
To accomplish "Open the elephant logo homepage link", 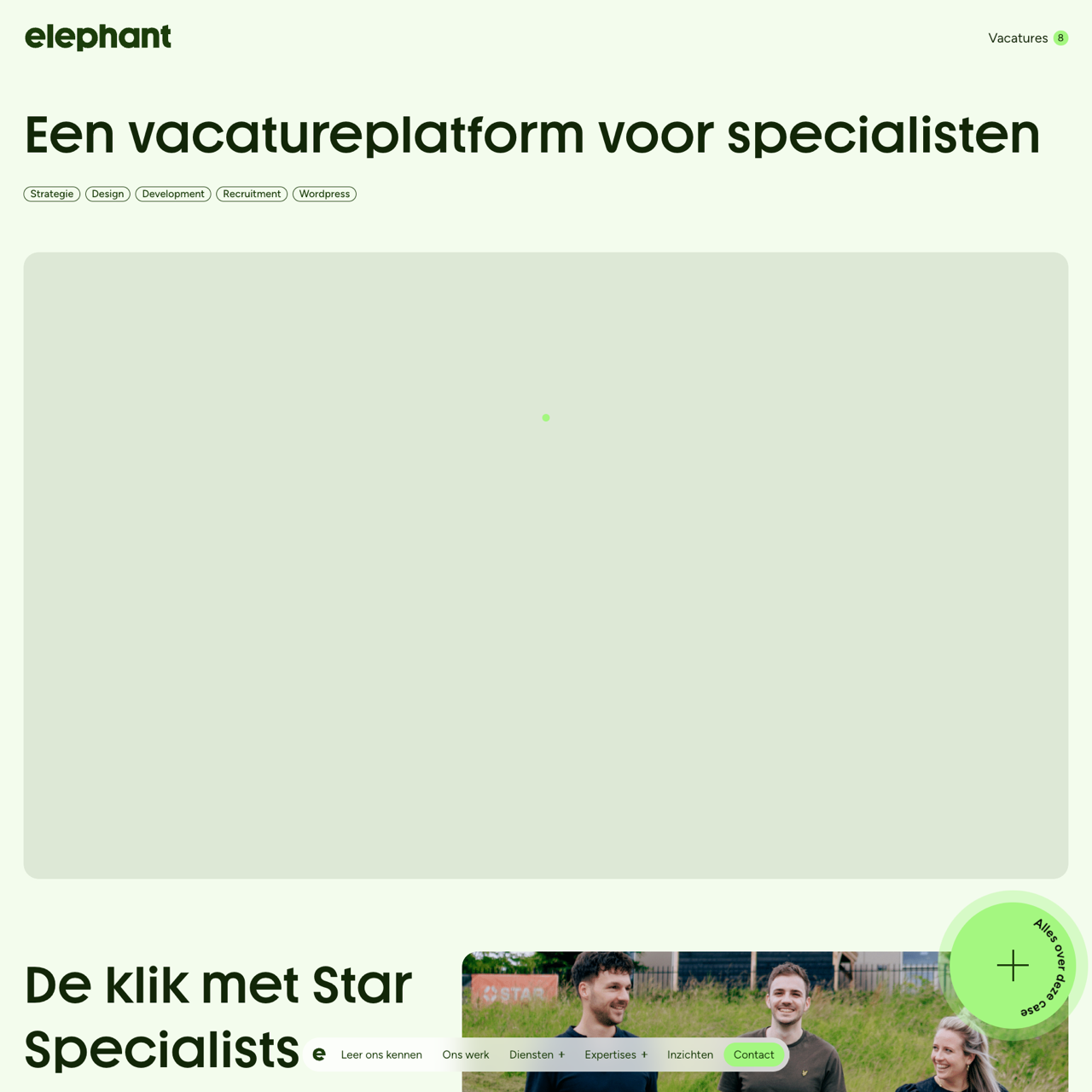I will pos(97,37).
